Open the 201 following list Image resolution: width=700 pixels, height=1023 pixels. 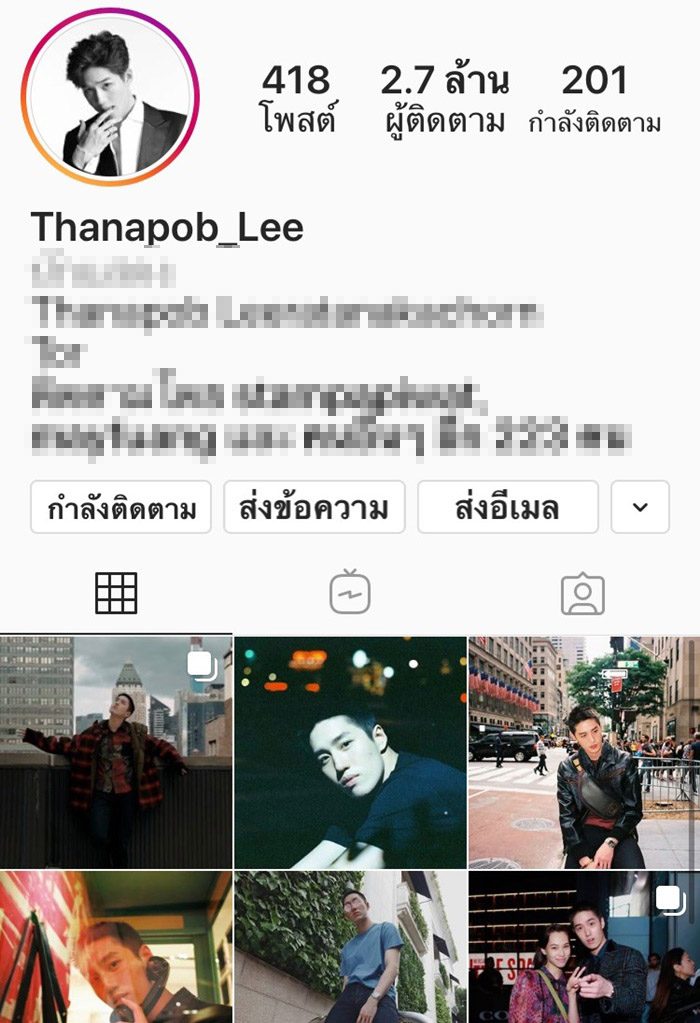click(594, 98)
